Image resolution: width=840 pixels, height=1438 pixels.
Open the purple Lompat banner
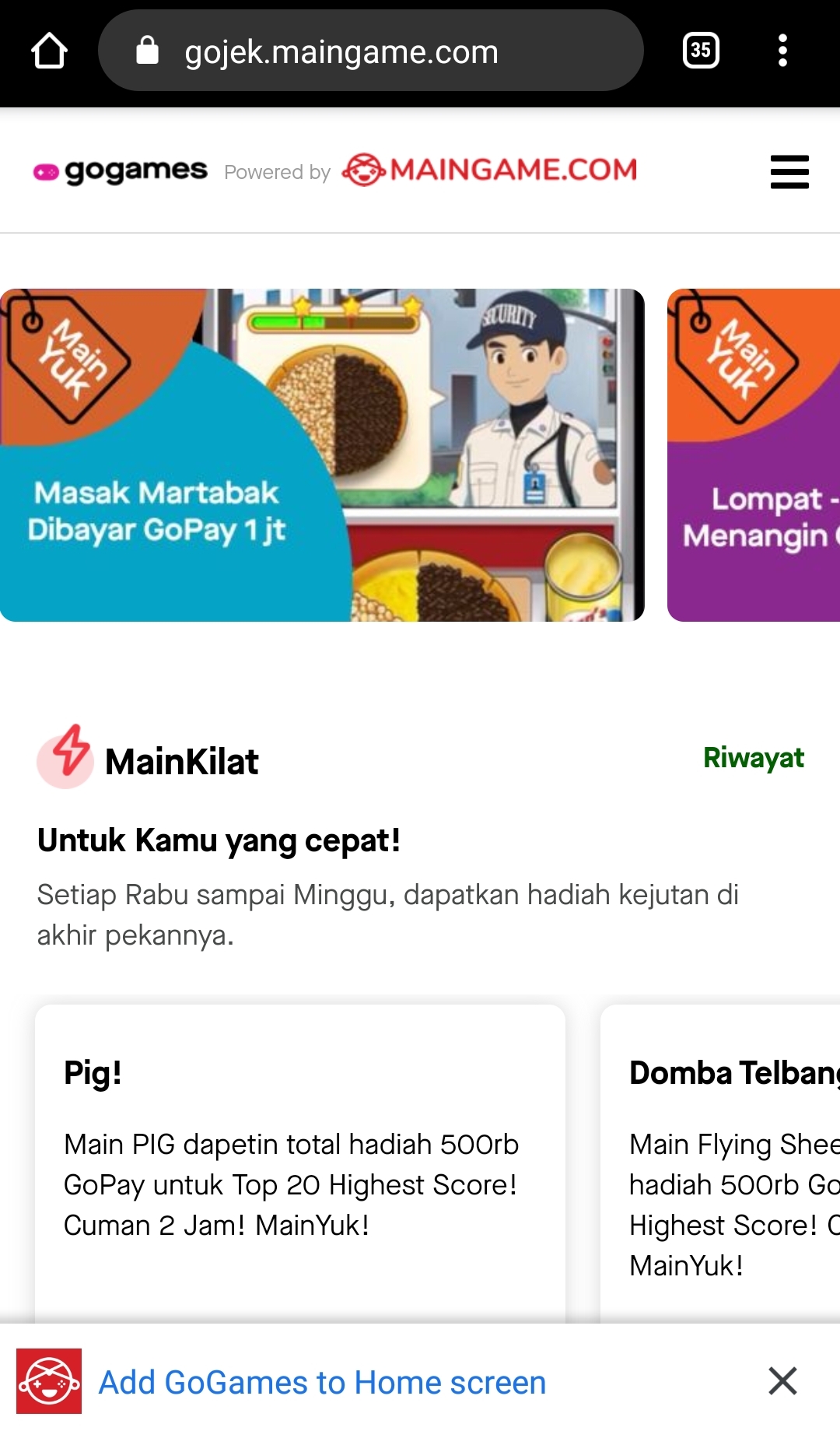[753, 455]
